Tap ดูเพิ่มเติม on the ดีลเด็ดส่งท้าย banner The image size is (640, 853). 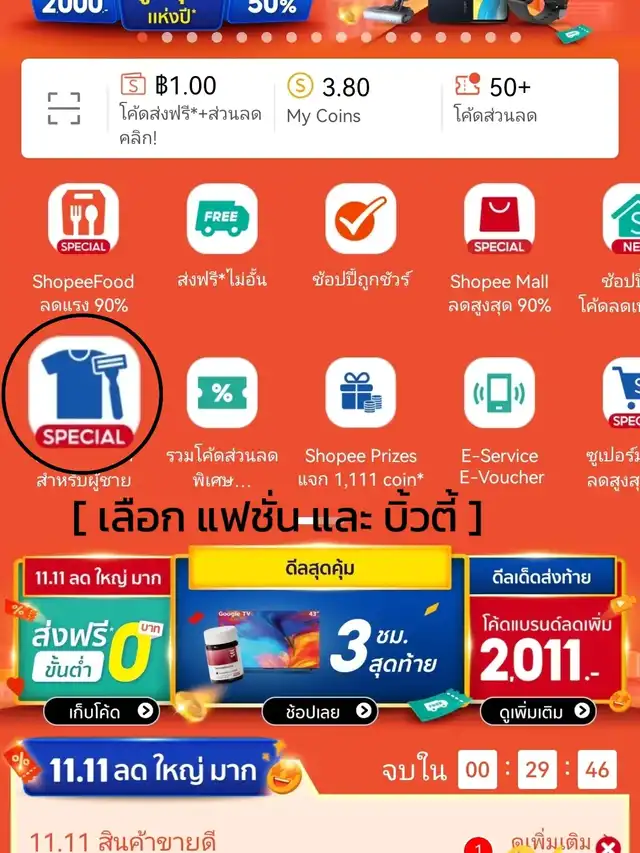[538, 711]
